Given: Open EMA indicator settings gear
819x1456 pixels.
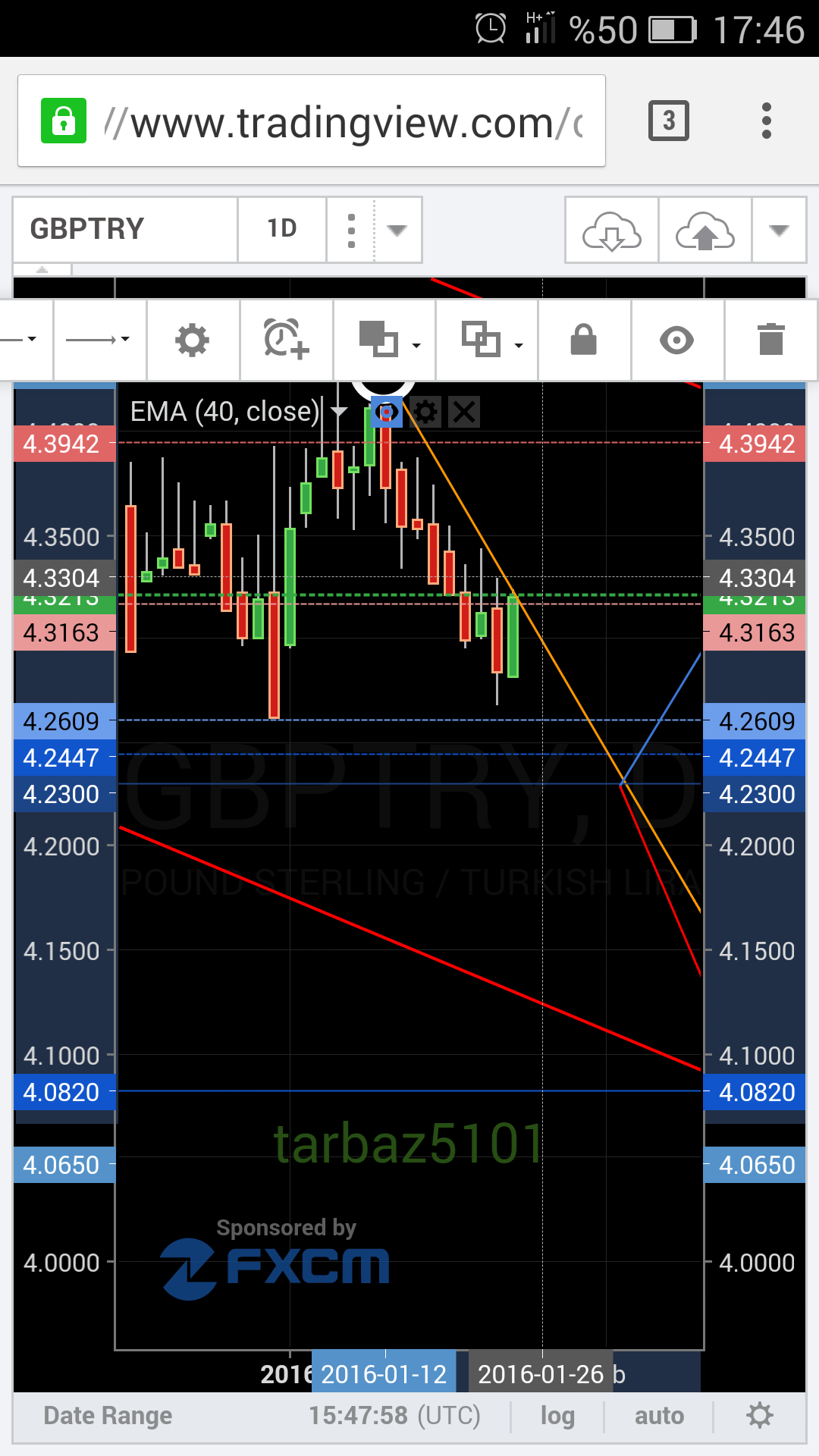Looking at the screenshot, I should coord(426,413).
